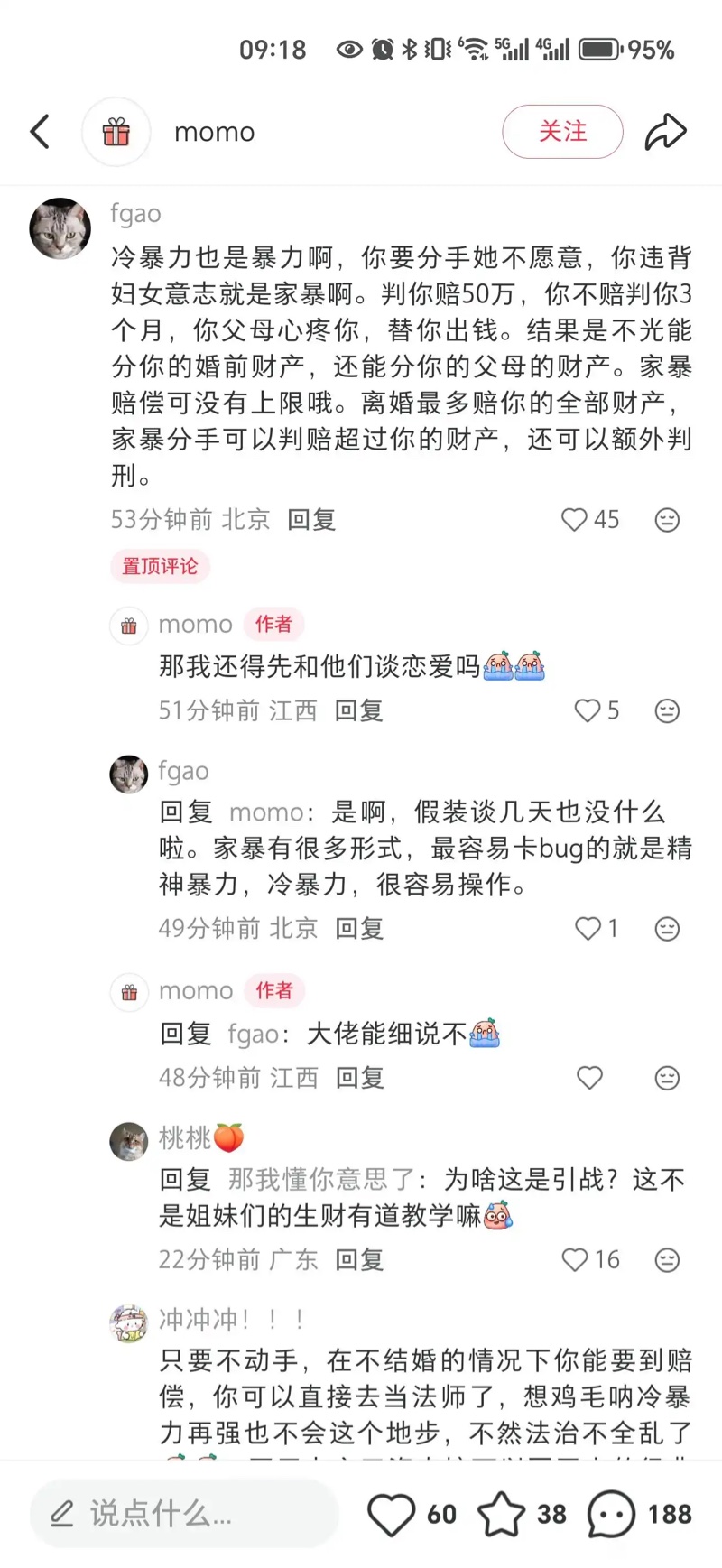Open 冲冲冲!!!'s profile avatar
Image resolution: width=722 pixels, height=1568 pixels.
(x=128, y=1323)
